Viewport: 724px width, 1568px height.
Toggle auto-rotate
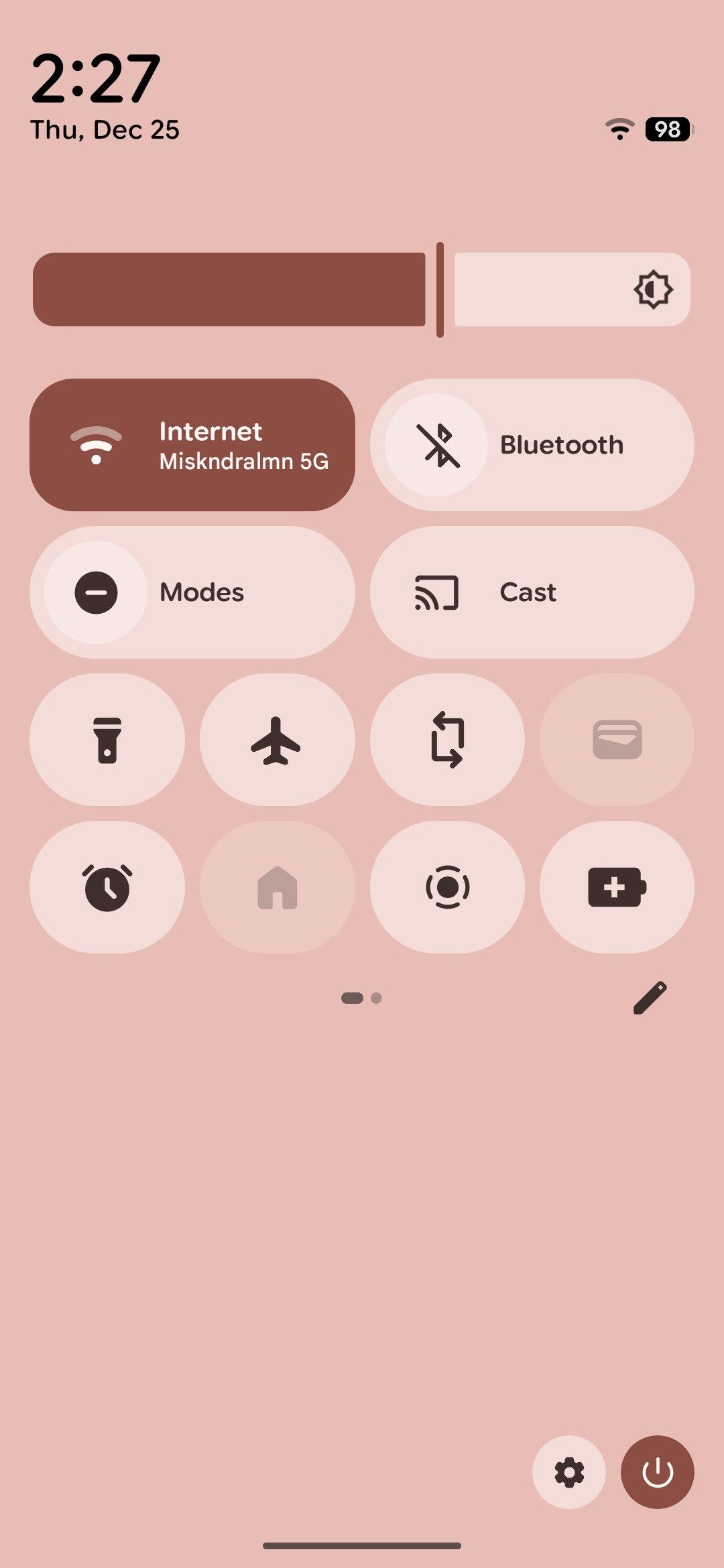(x=447, y=740)
